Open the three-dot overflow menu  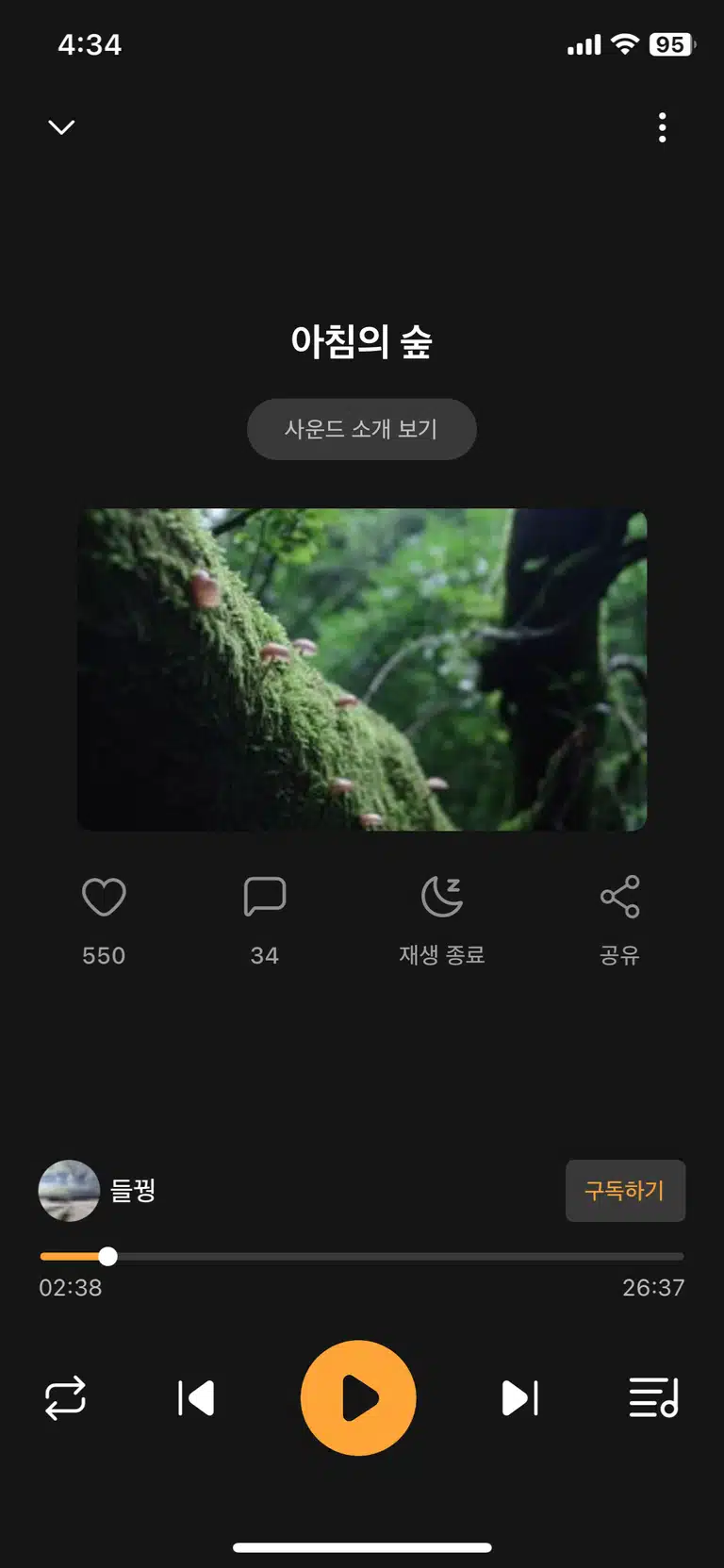pyautogui.click(x=663, y=127)
